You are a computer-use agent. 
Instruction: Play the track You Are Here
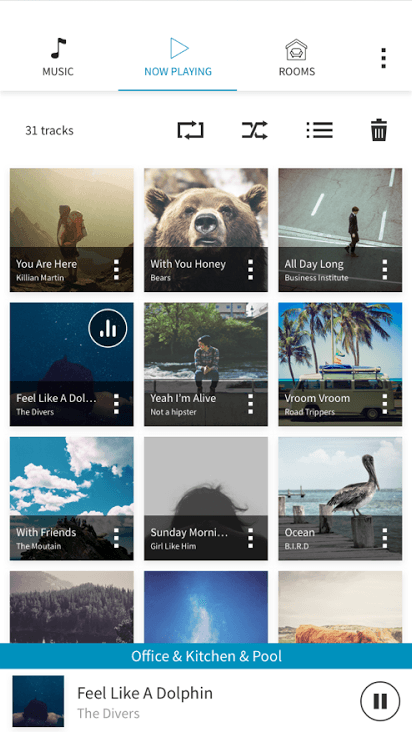[x=72, y=230]
